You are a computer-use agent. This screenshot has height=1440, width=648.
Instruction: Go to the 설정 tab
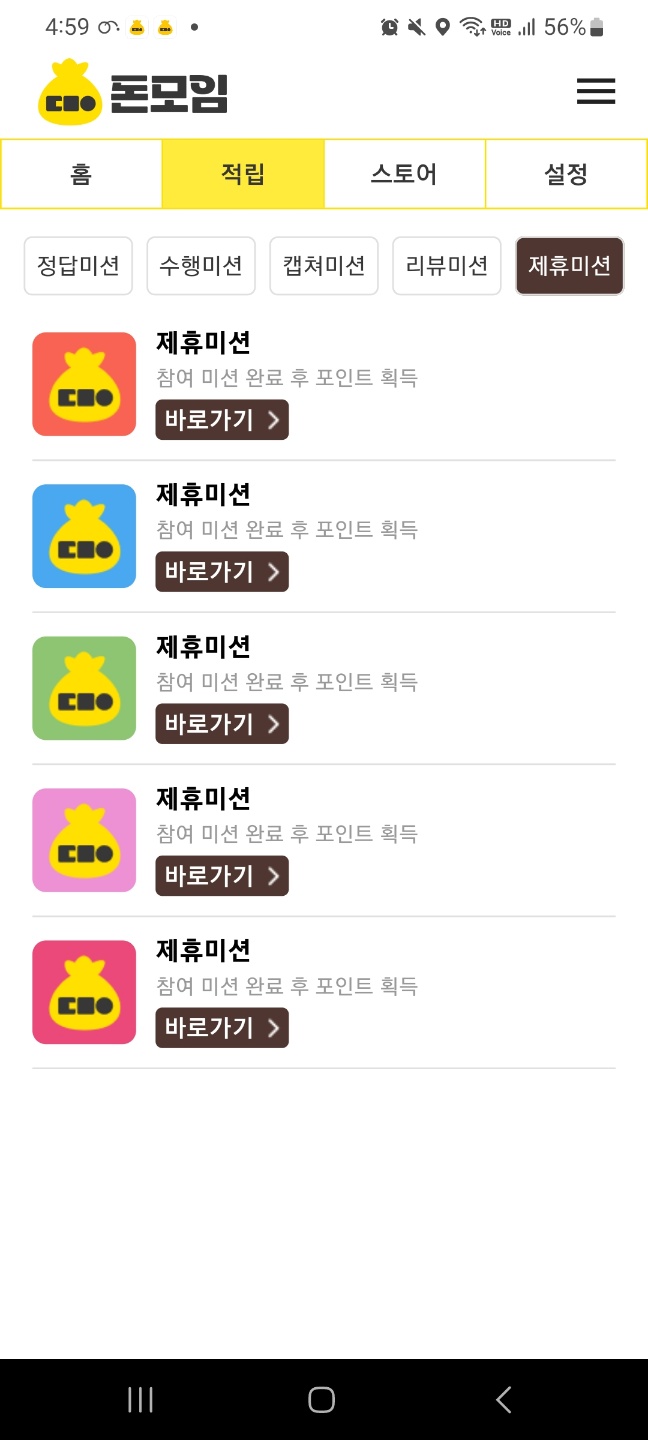(566, 174)
